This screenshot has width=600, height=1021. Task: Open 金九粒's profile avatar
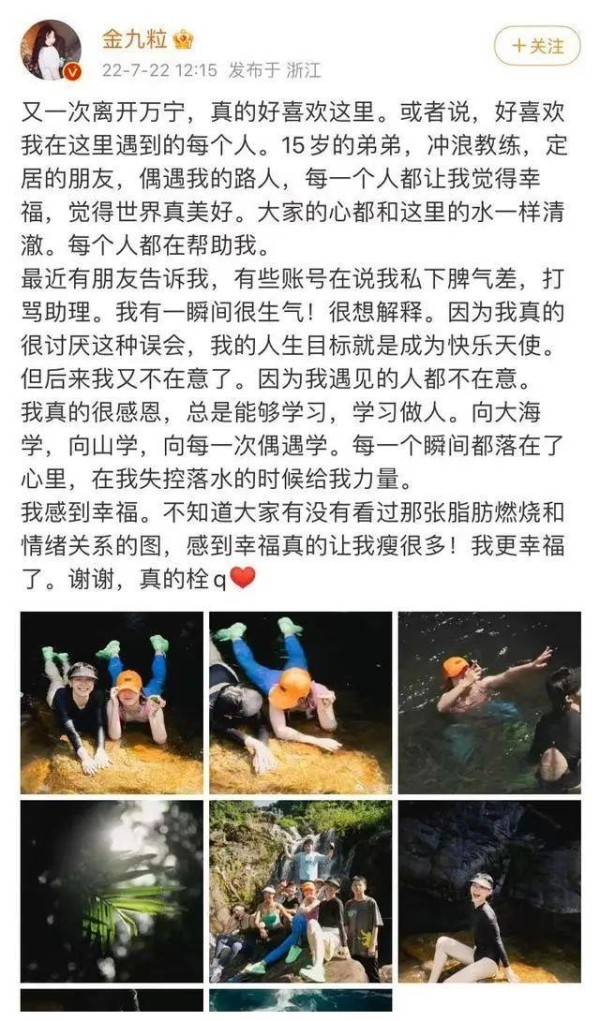tap(51, 50)
